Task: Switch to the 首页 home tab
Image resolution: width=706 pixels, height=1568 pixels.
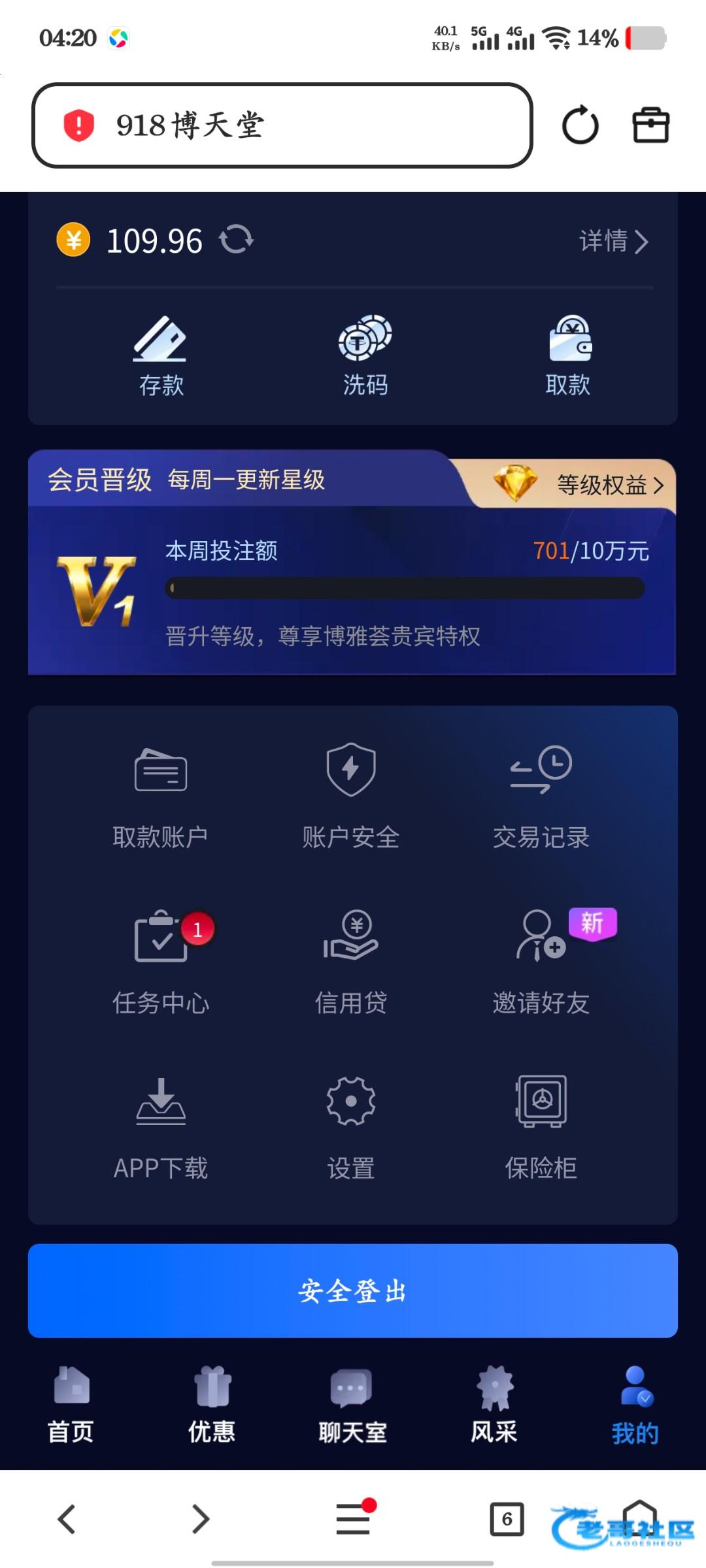Action: point(71,1405)
